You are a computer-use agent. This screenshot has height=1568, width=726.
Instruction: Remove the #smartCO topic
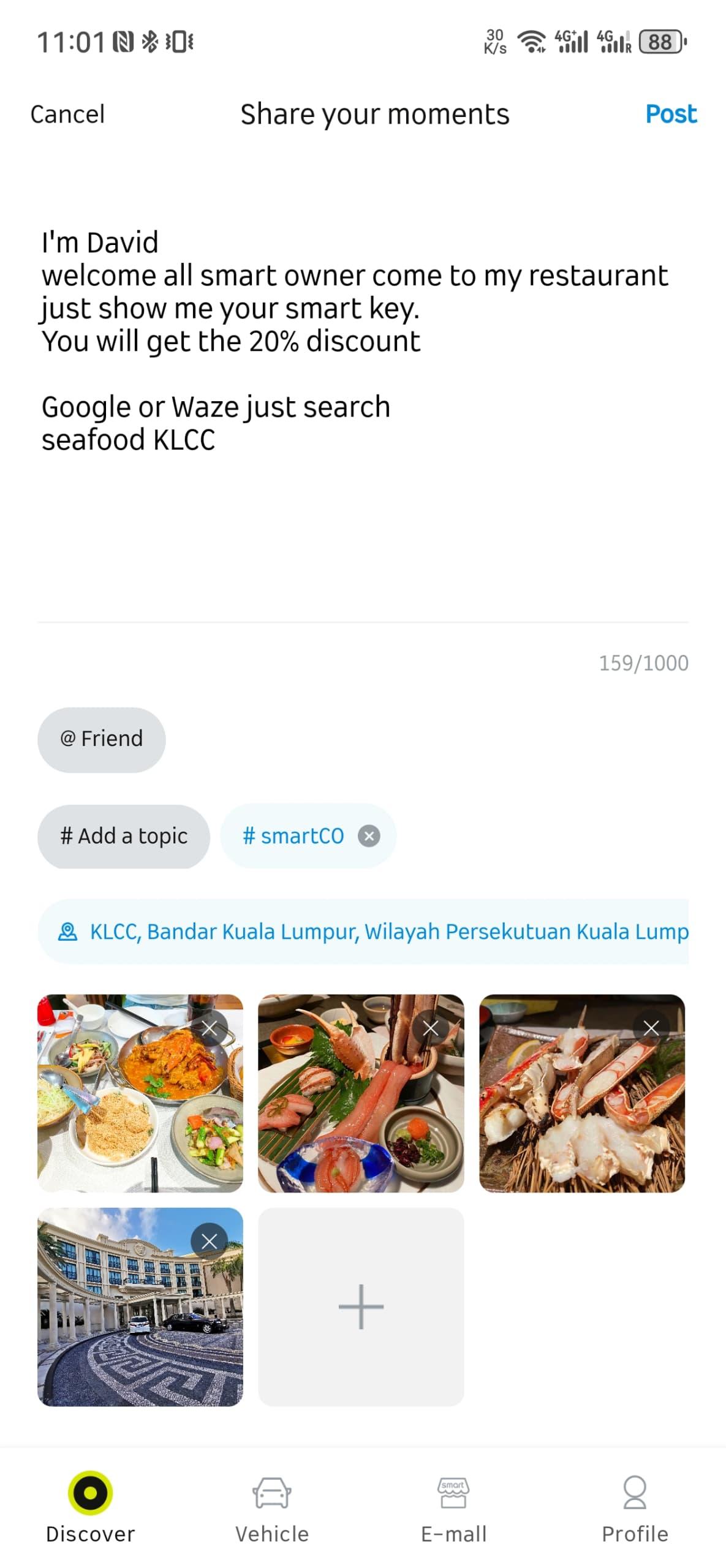click(369, 836)
